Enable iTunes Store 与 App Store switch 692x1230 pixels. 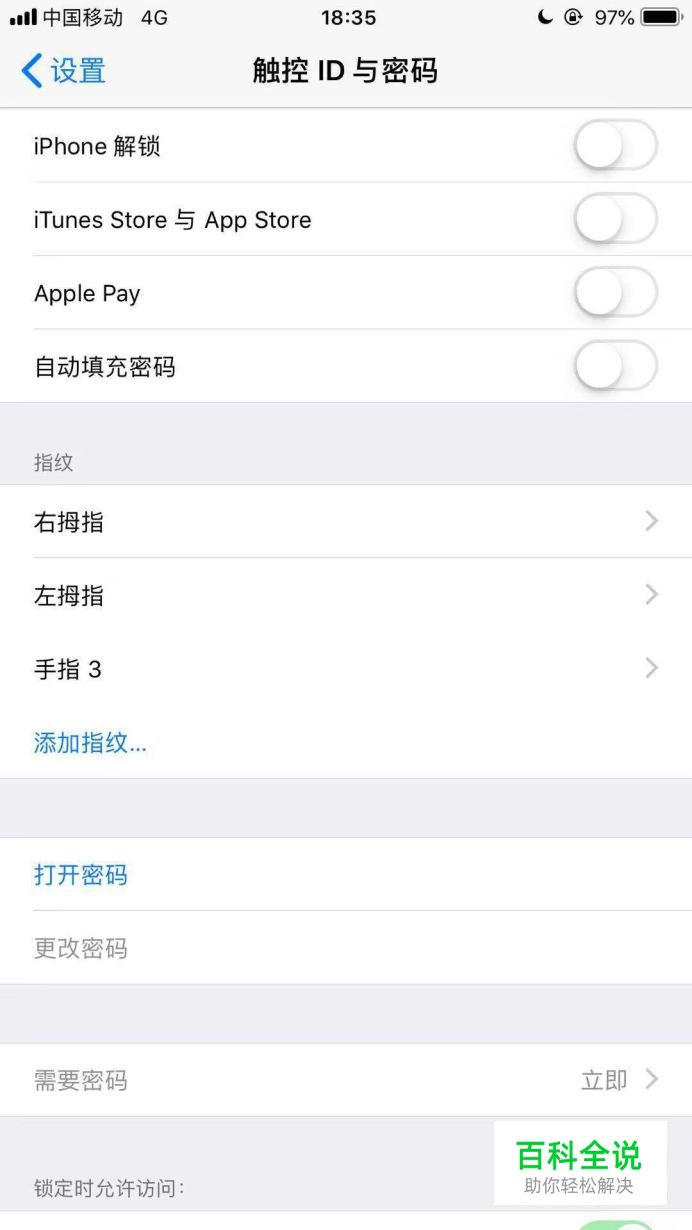click(x=615, y=219)
